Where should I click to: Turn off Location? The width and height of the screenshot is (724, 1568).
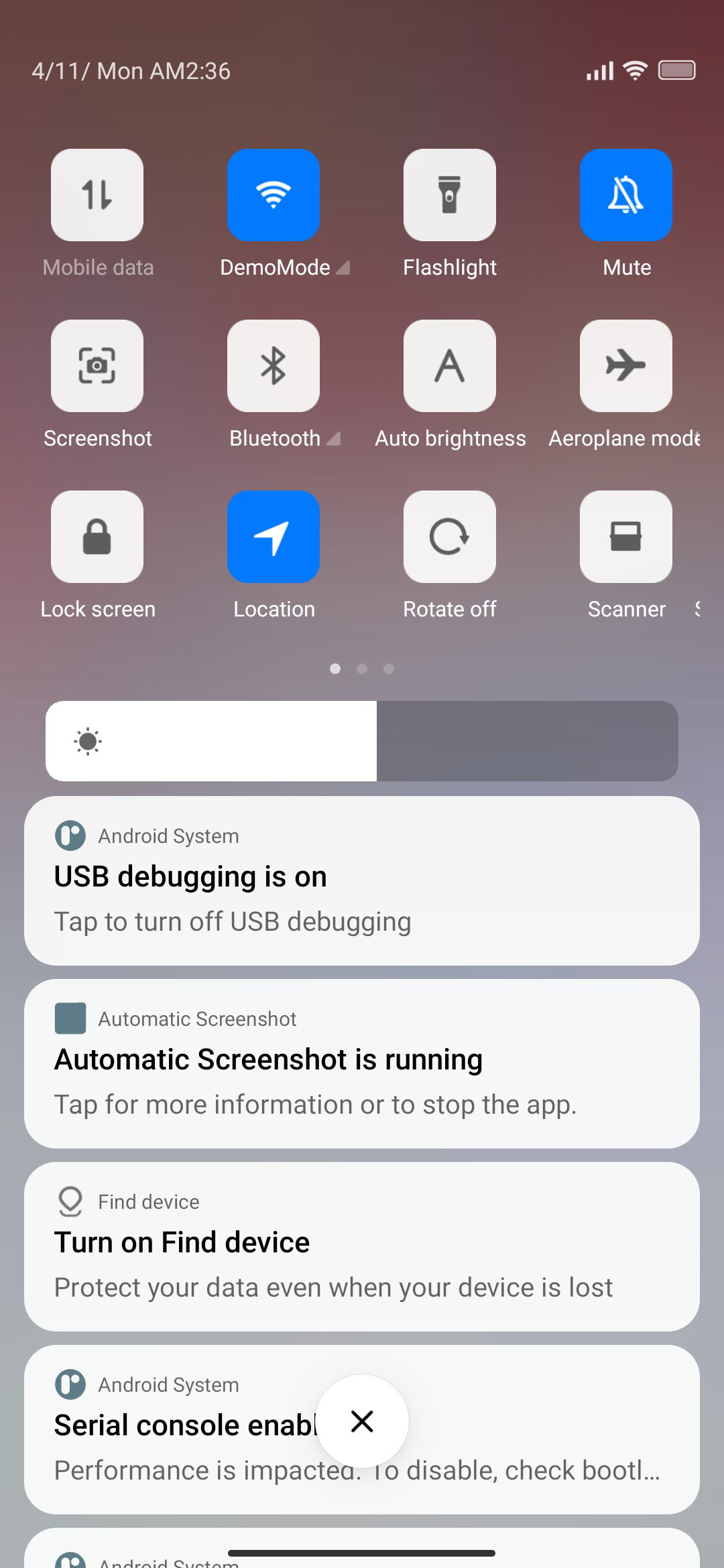pos(274,537)
